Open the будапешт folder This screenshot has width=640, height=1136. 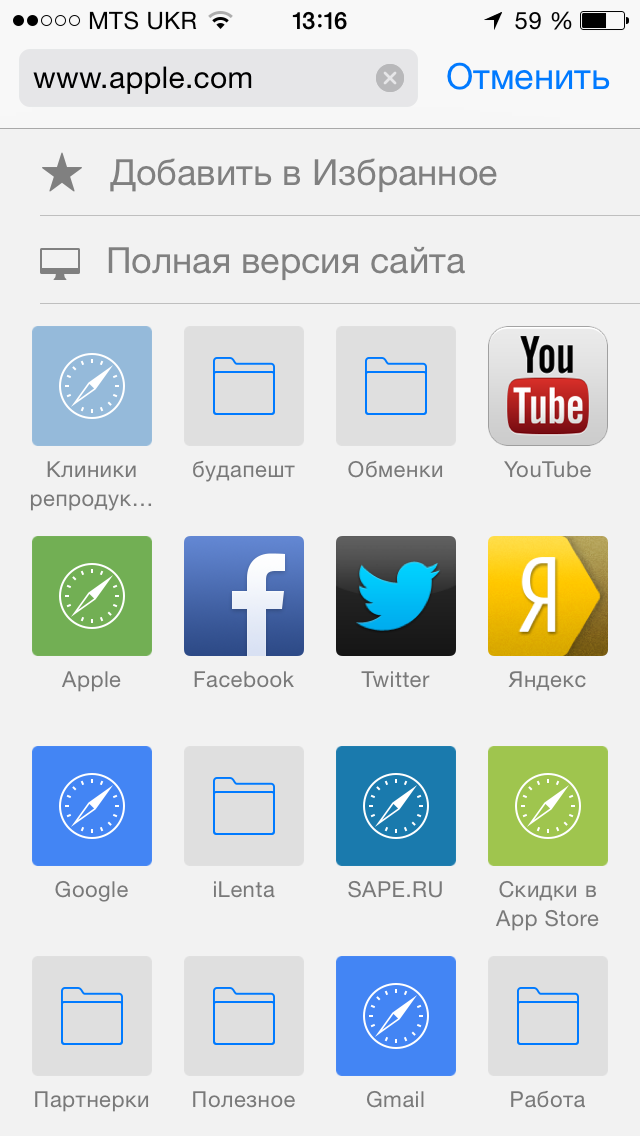point(244,386)
